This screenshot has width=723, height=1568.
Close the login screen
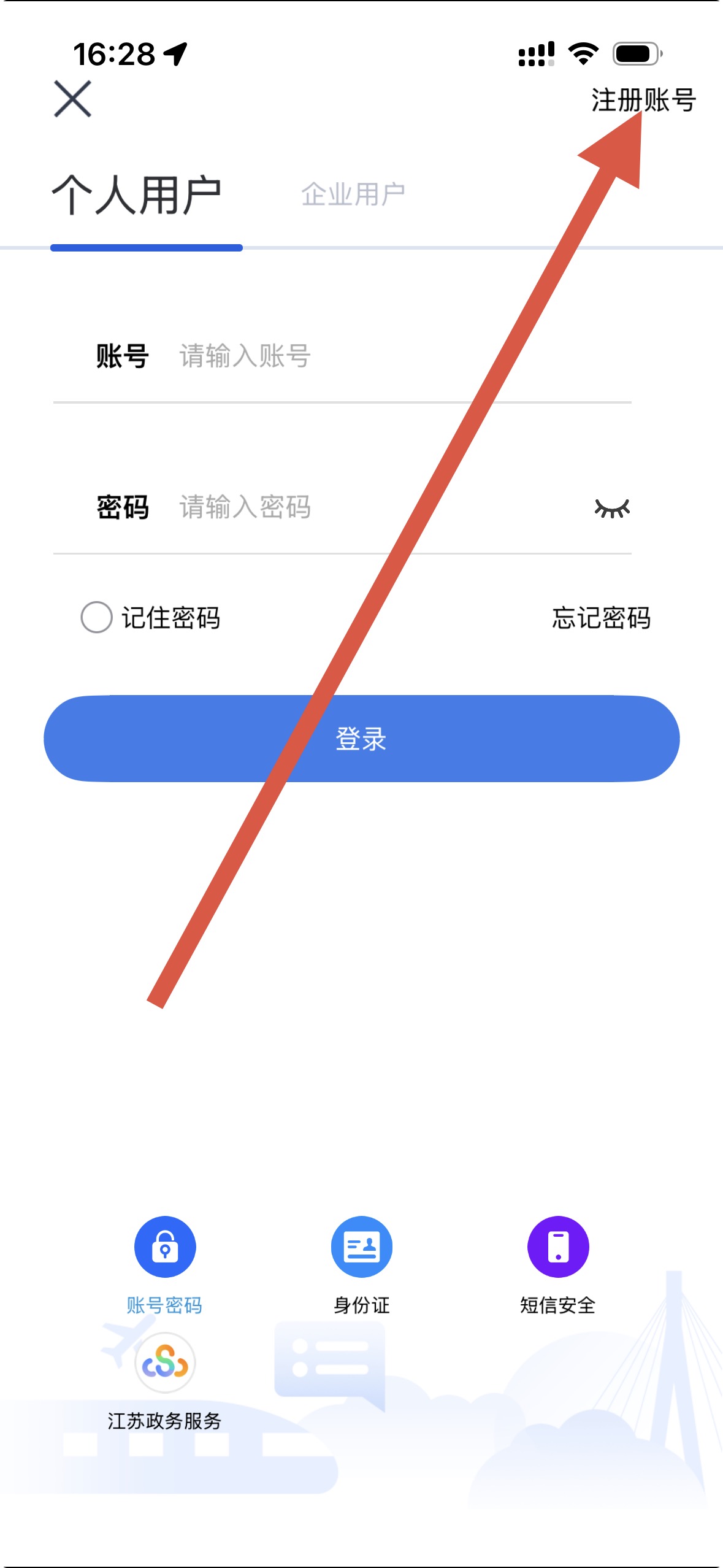click(x=72, y=99)
